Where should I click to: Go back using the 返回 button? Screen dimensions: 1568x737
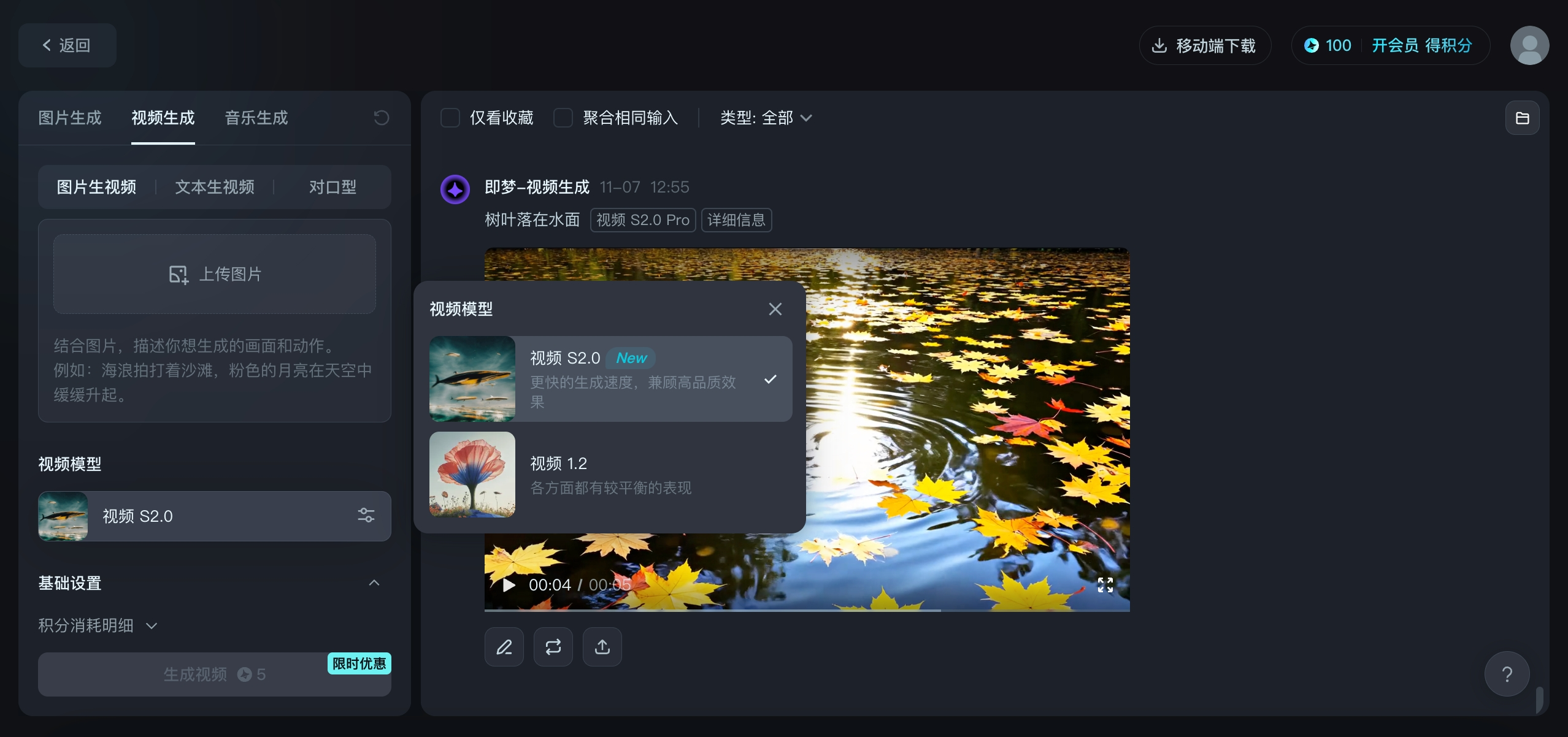67,45
